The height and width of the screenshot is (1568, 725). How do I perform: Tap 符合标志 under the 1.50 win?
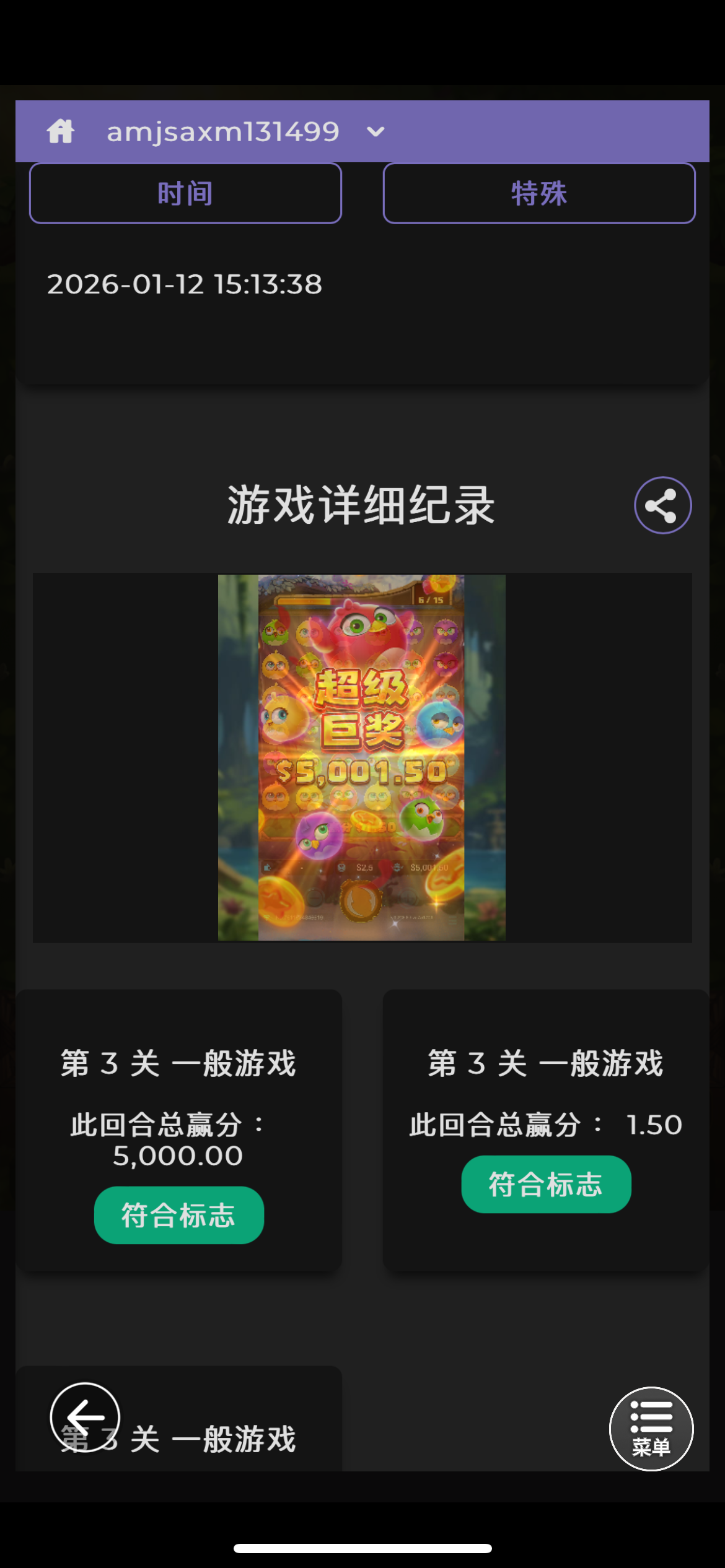(546, 1184)
